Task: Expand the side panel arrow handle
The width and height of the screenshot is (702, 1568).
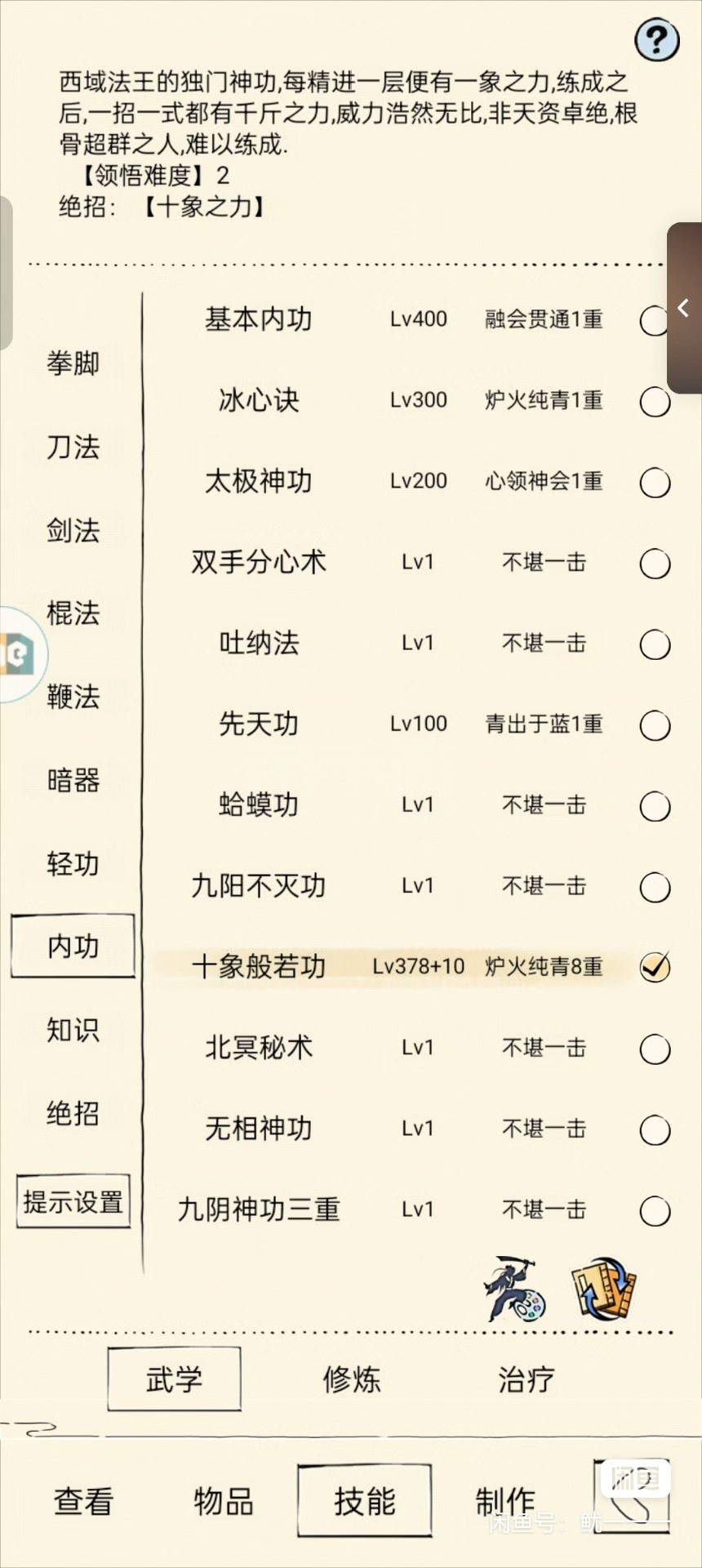Action: click(684, 308)
